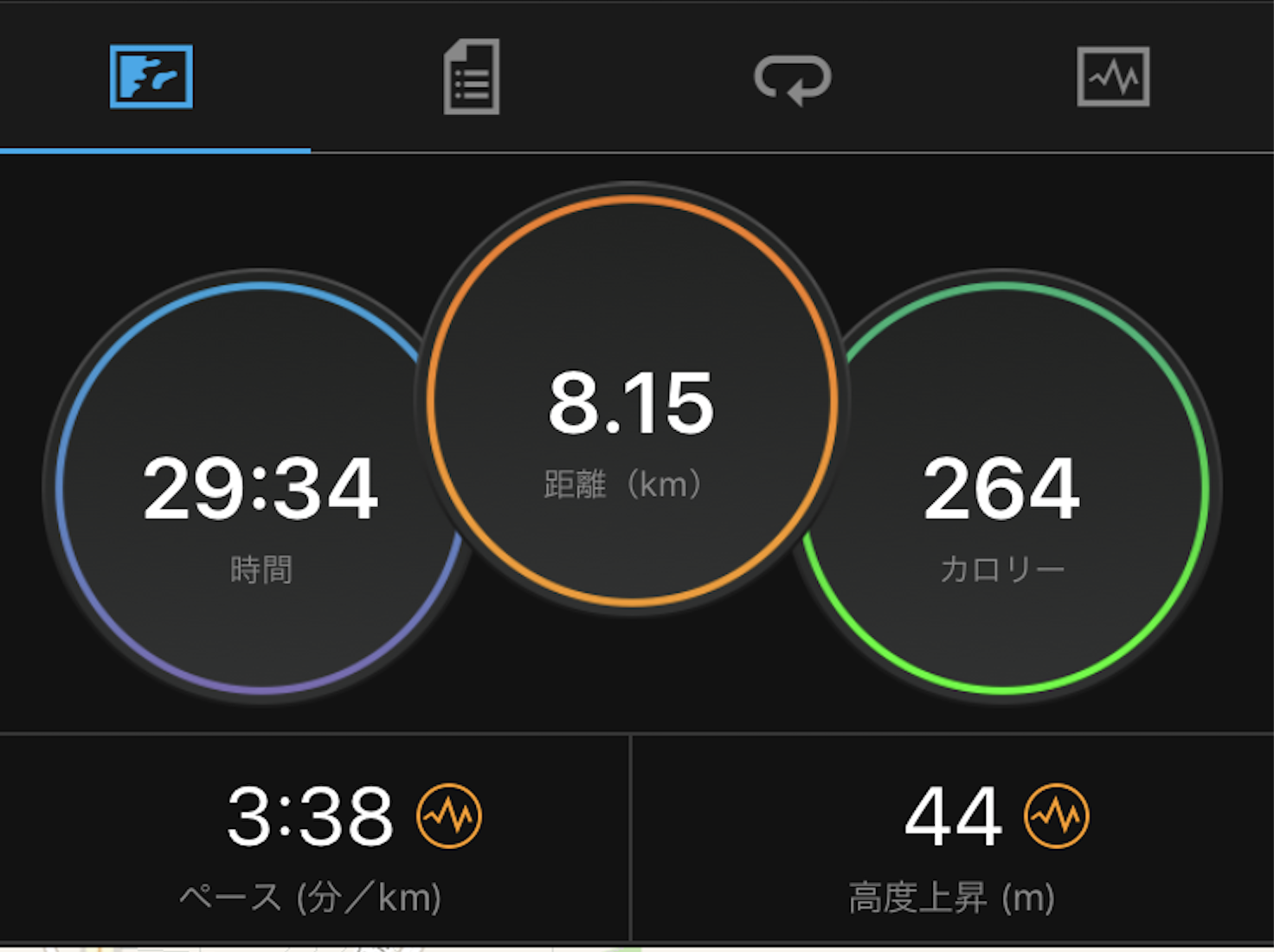Switch to the laps tab
This screenshot has width=1274, height=952.
(792, 78)
